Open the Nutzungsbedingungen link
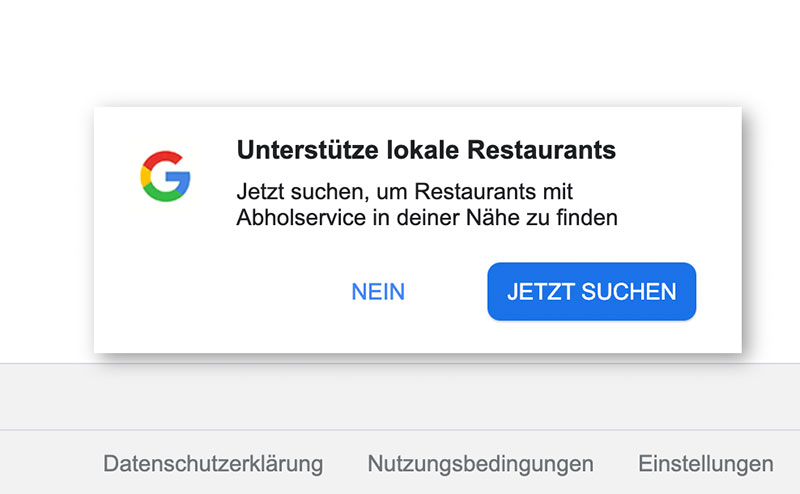Image resolution: width=800 pixels, height=494 pixels. pyautogui.click(x=480, y=464)
